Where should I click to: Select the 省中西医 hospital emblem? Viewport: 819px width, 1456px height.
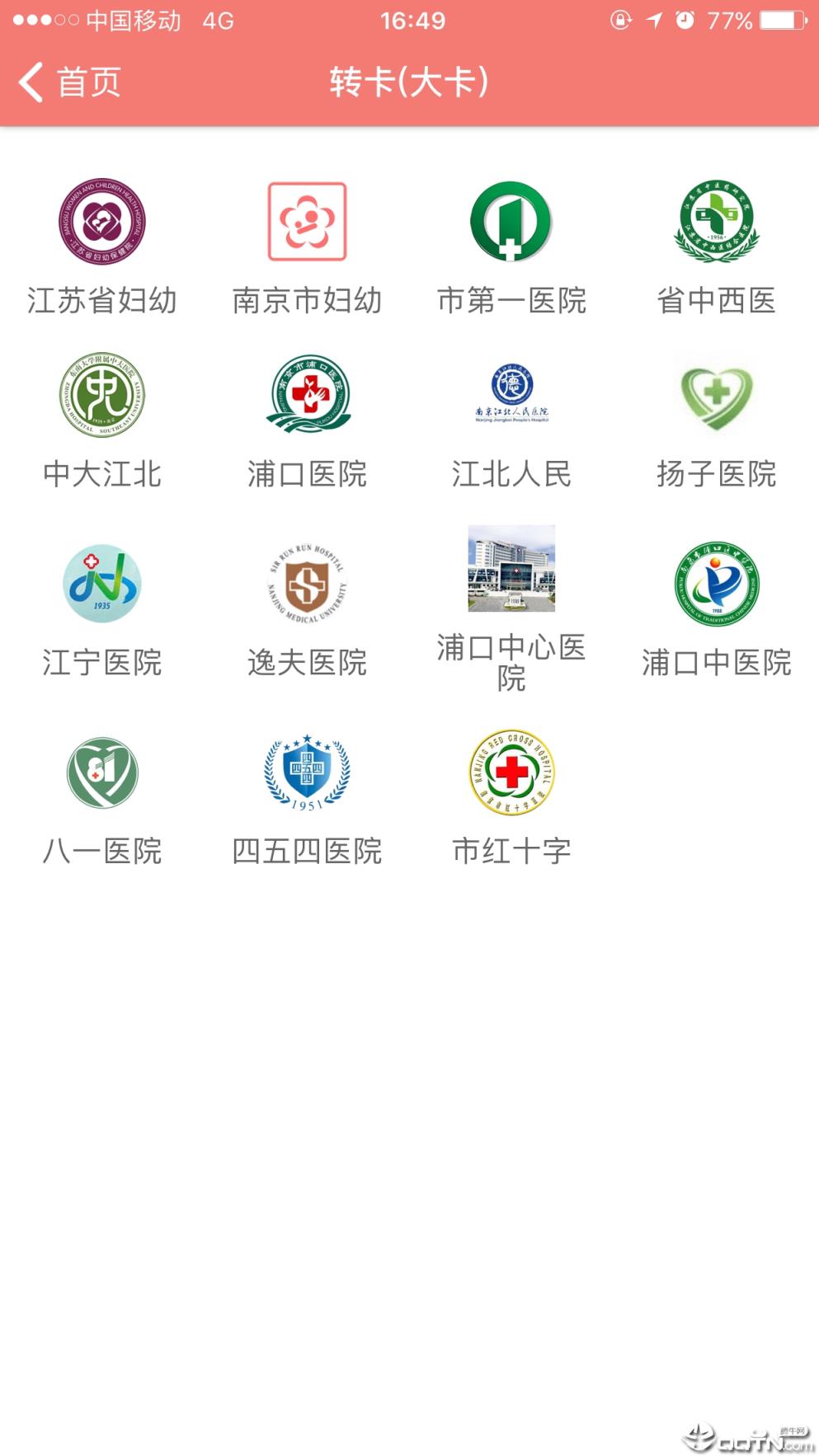(x=718, y=223)
